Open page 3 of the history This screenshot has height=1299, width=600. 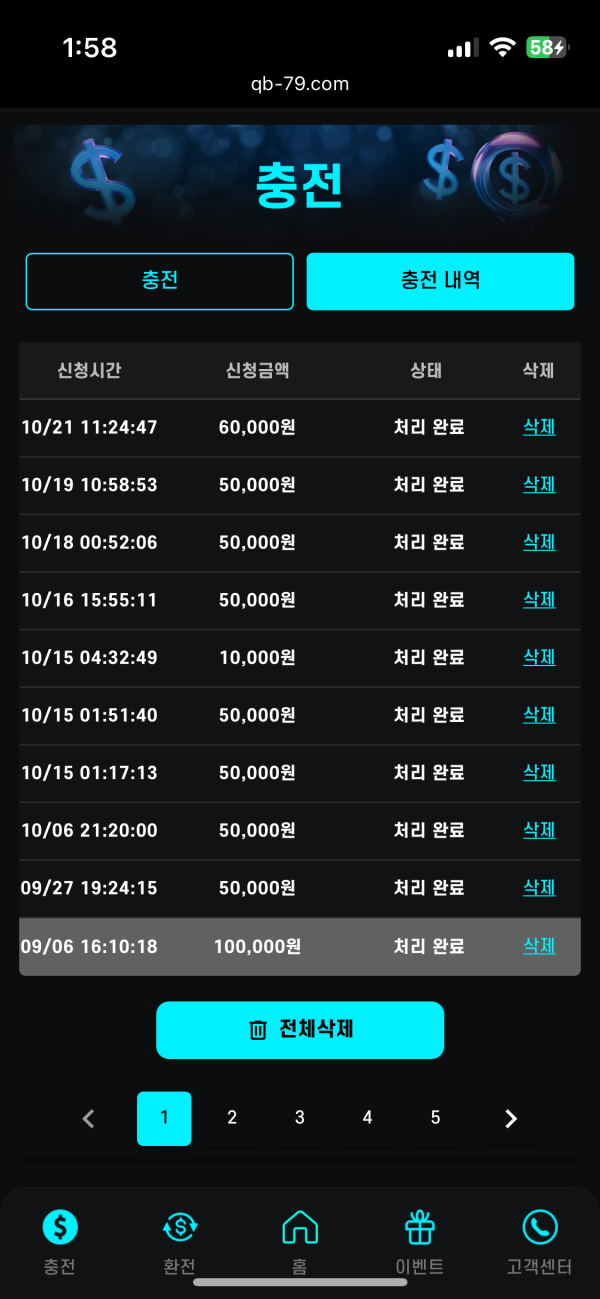click(x=300, y=1118)
